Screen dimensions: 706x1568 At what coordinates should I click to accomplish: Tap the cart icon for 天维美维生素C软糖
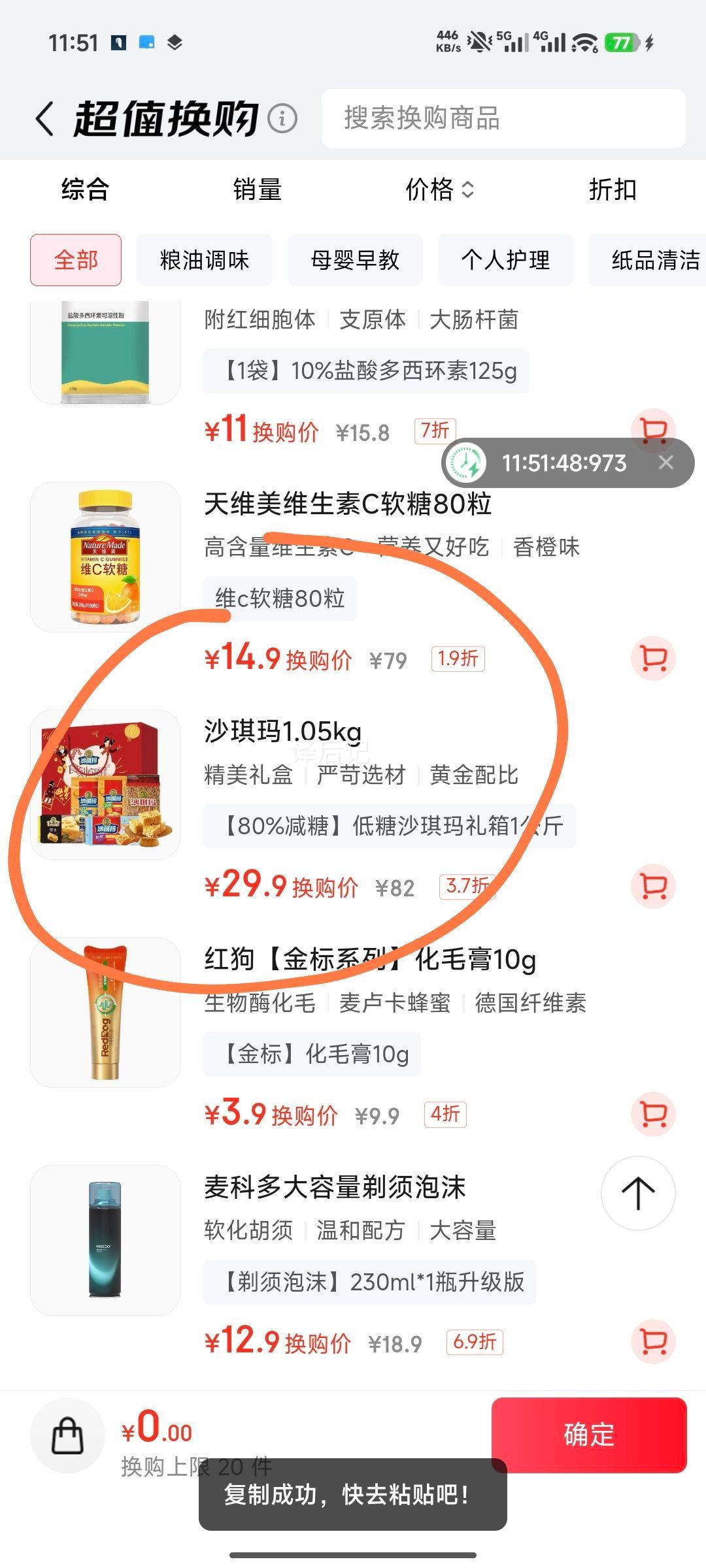pos(654,658)
